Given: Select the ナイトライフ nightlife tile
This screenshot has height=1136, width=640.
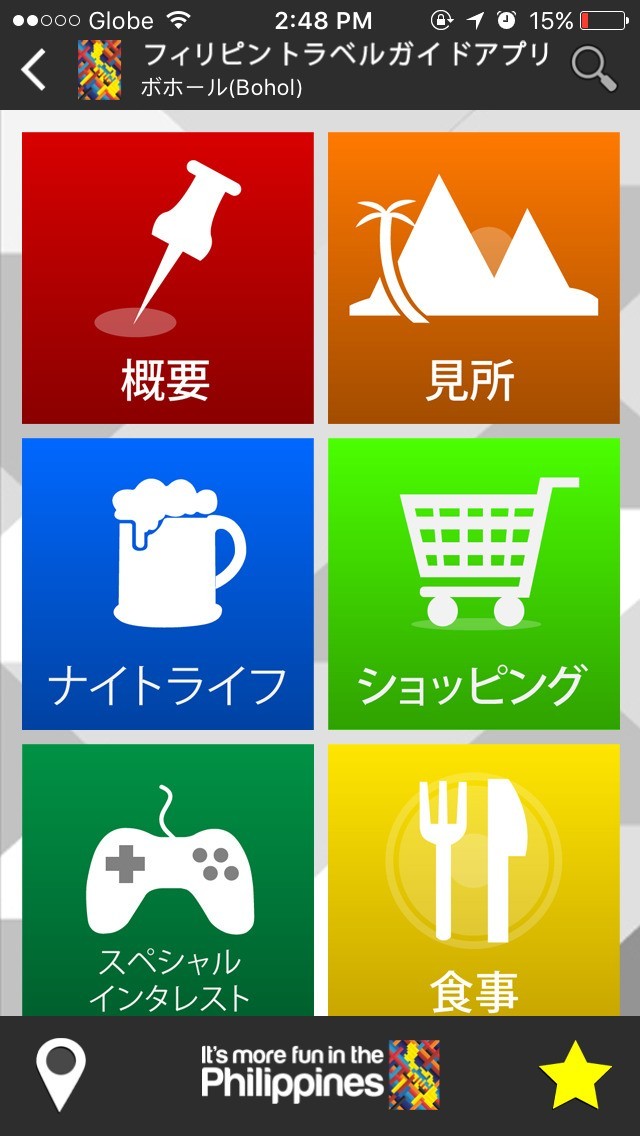Looking at the screenshot, I should [168, 583].
